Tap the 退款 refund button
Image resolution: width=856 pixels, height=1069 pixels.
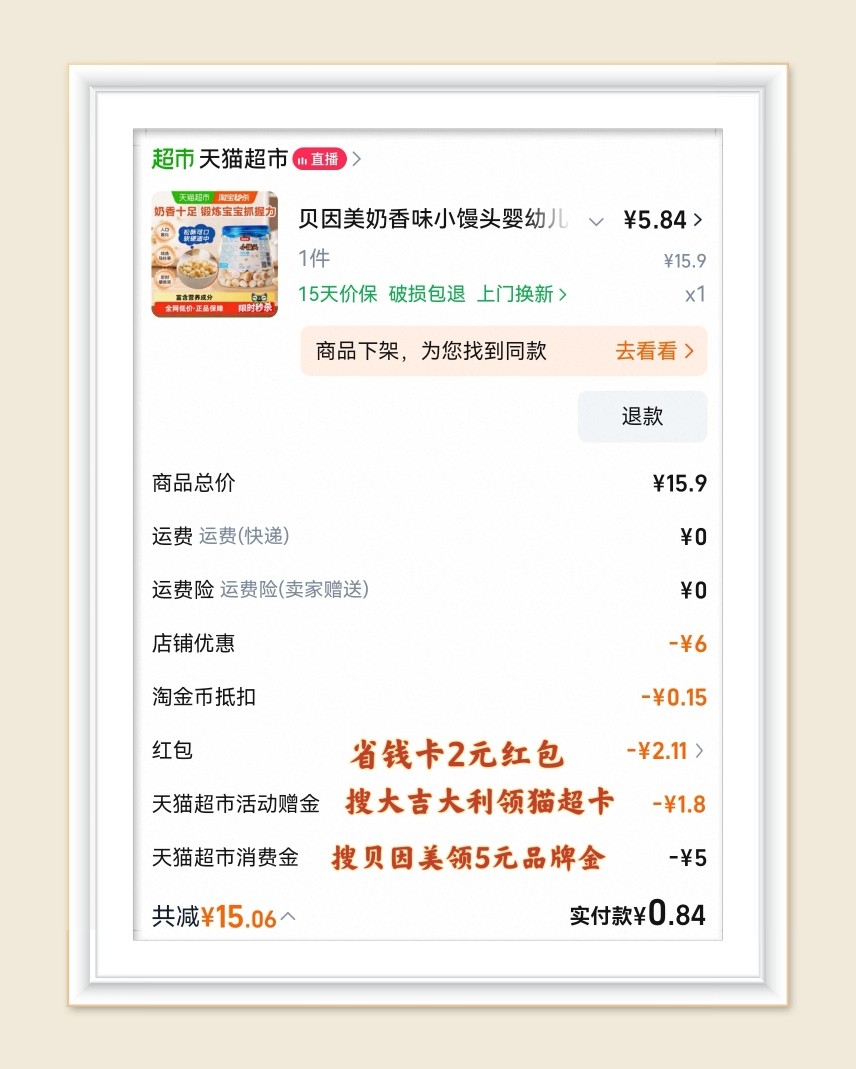point(642,416)
